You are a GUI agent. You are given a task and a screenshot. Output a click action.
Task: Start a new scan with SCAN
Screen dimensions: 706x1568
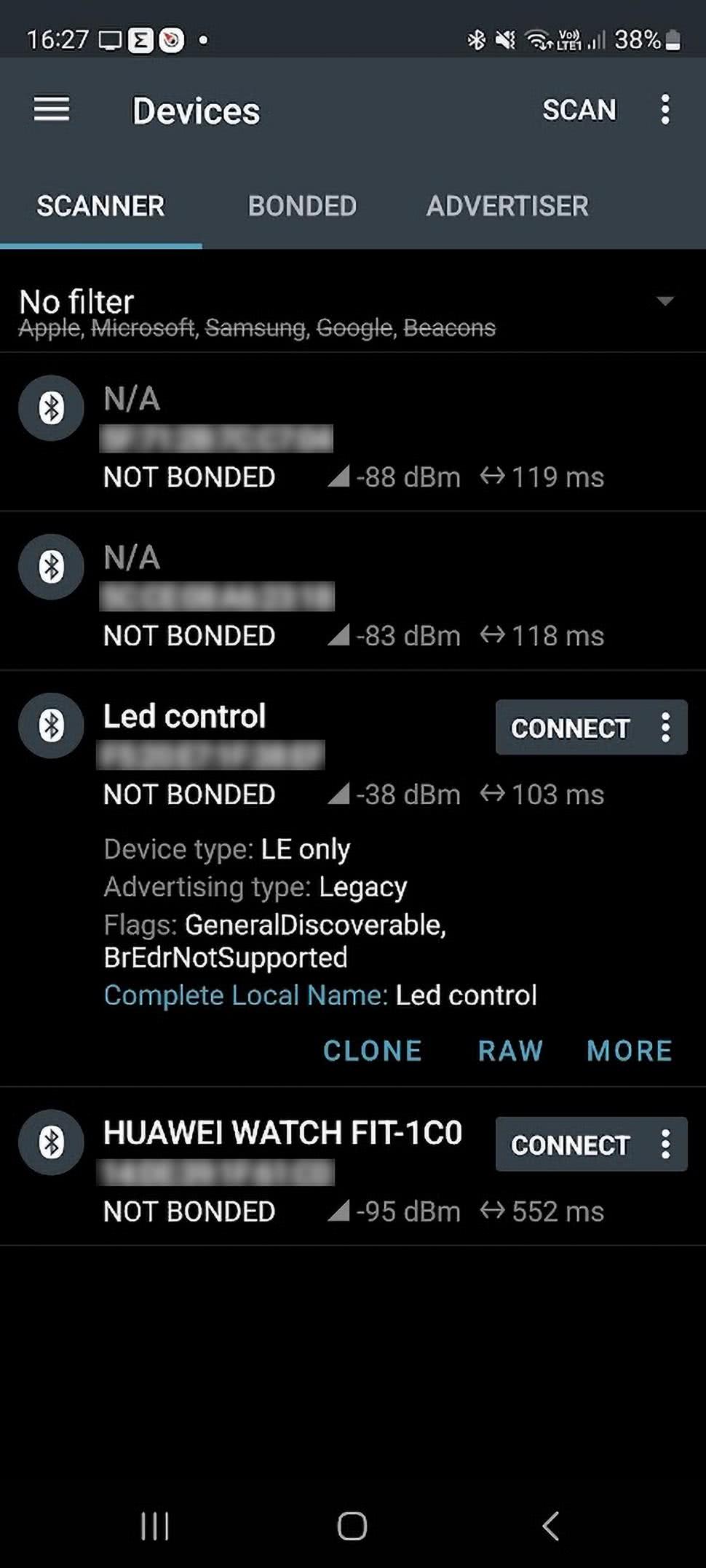click(x=579, y=110)
